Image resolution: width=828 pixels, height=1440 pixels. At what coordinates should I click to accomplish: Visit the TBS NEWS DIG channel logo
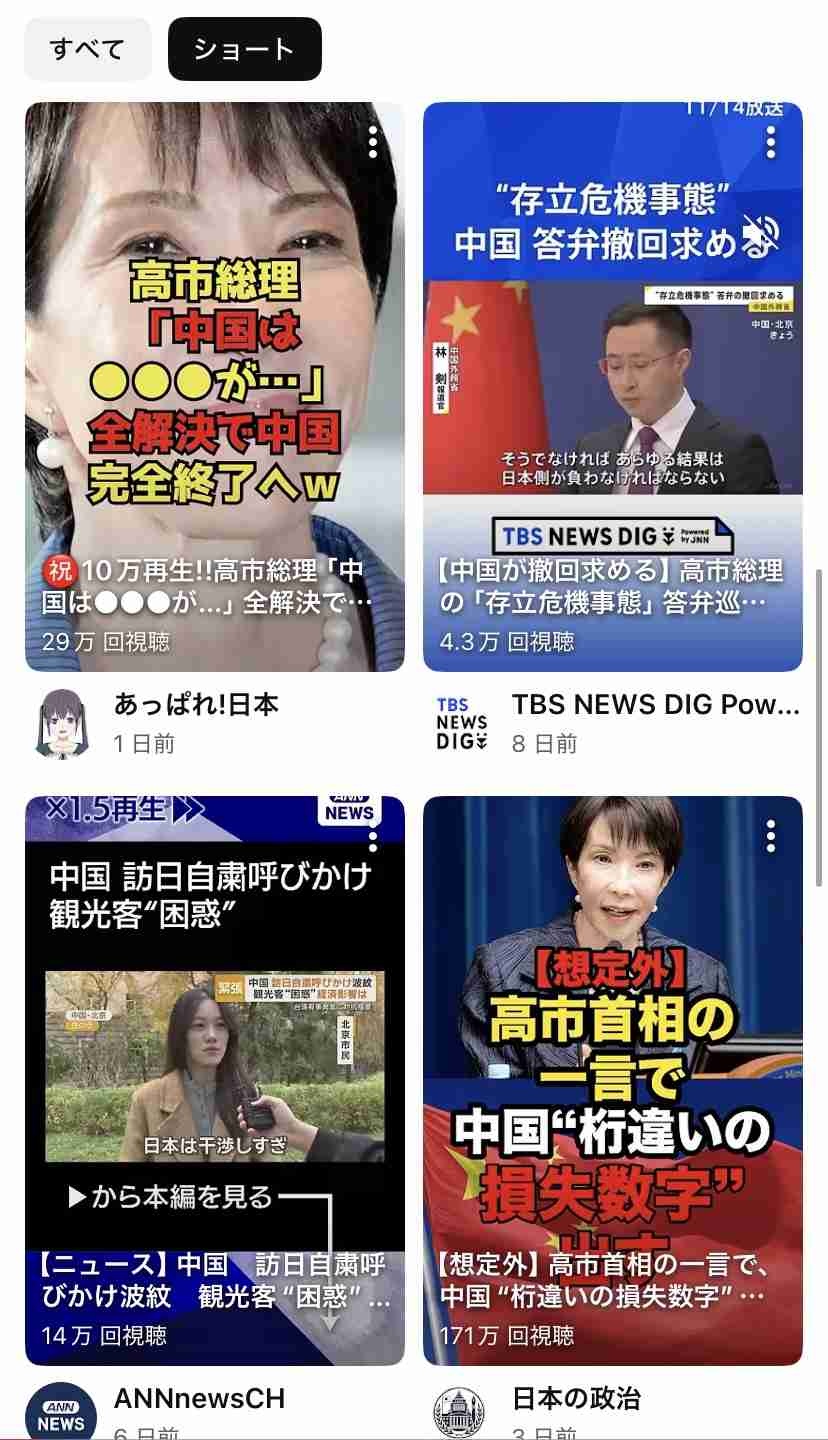click(461, 724)
